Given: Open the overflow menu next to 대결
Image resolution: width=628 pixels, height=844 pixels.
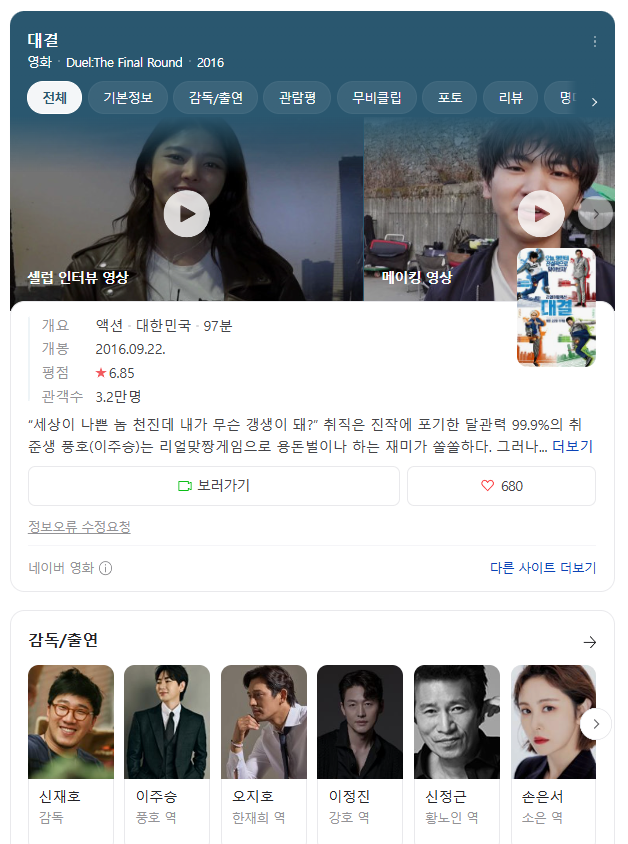Looking at the screenshot, I should [x=595, y=42].
